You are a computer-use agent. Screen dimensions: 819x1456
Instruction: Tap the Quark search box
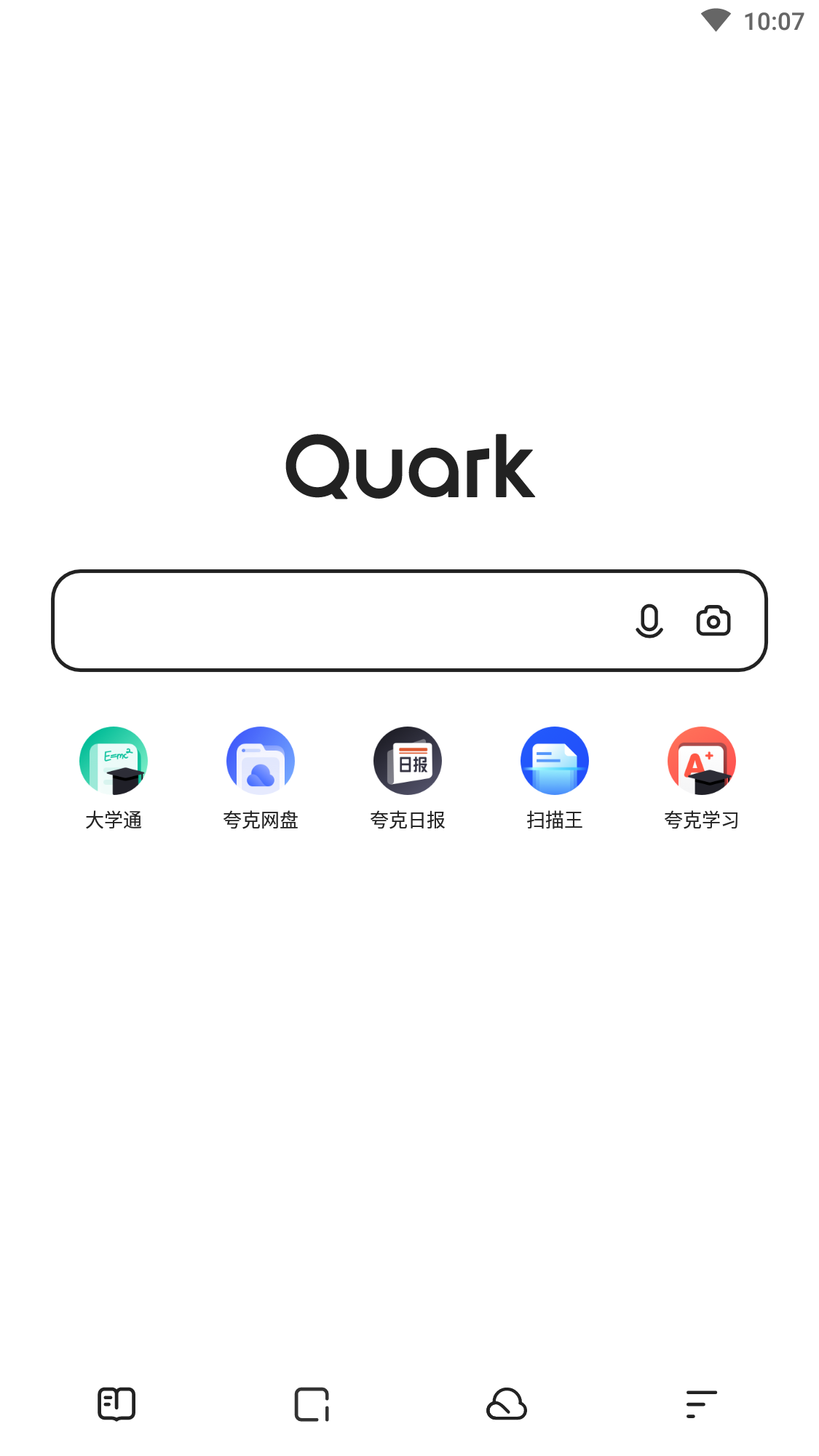335,621
